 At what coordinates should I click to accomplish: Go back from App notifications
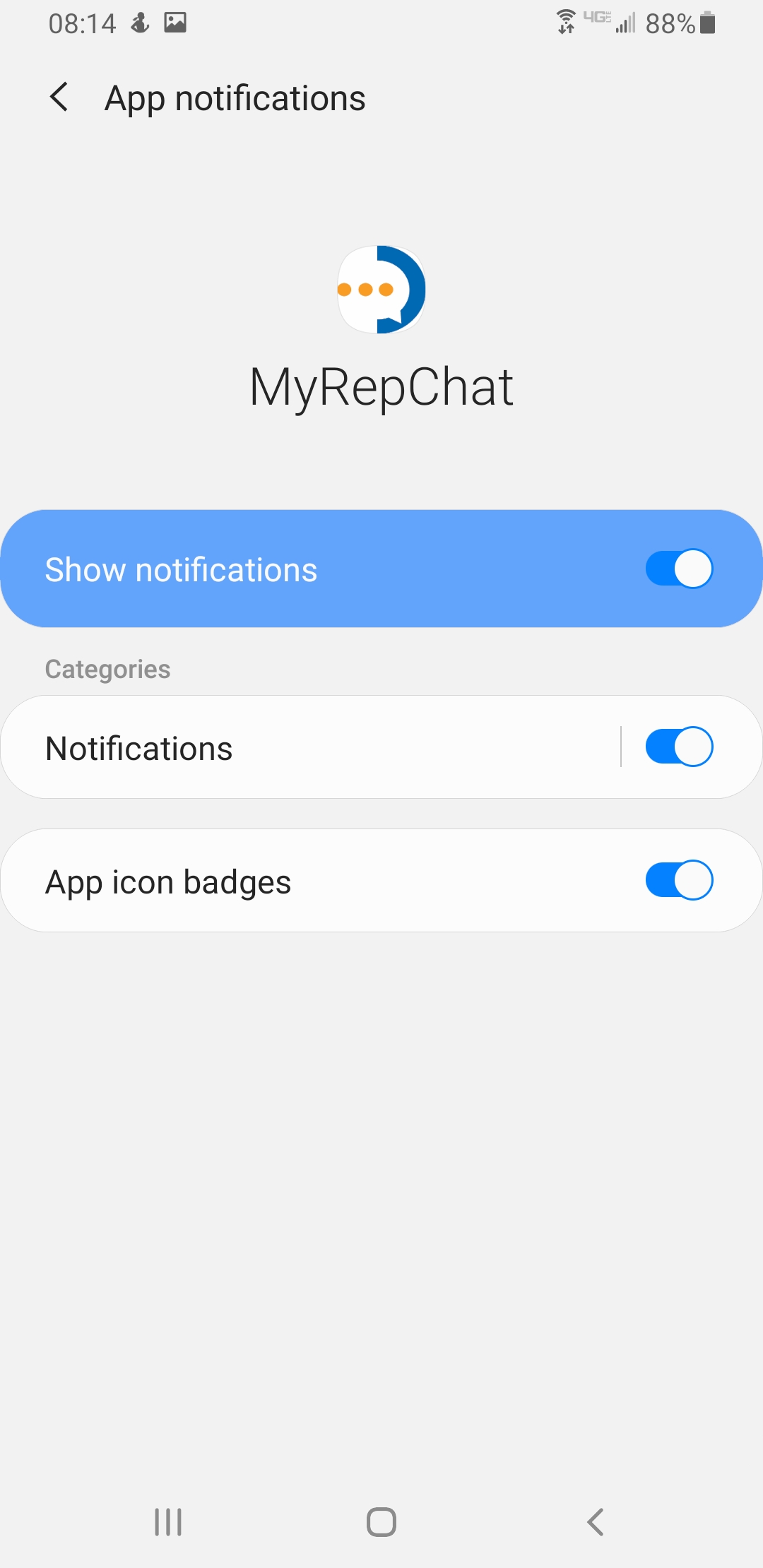tap(59, 97)
